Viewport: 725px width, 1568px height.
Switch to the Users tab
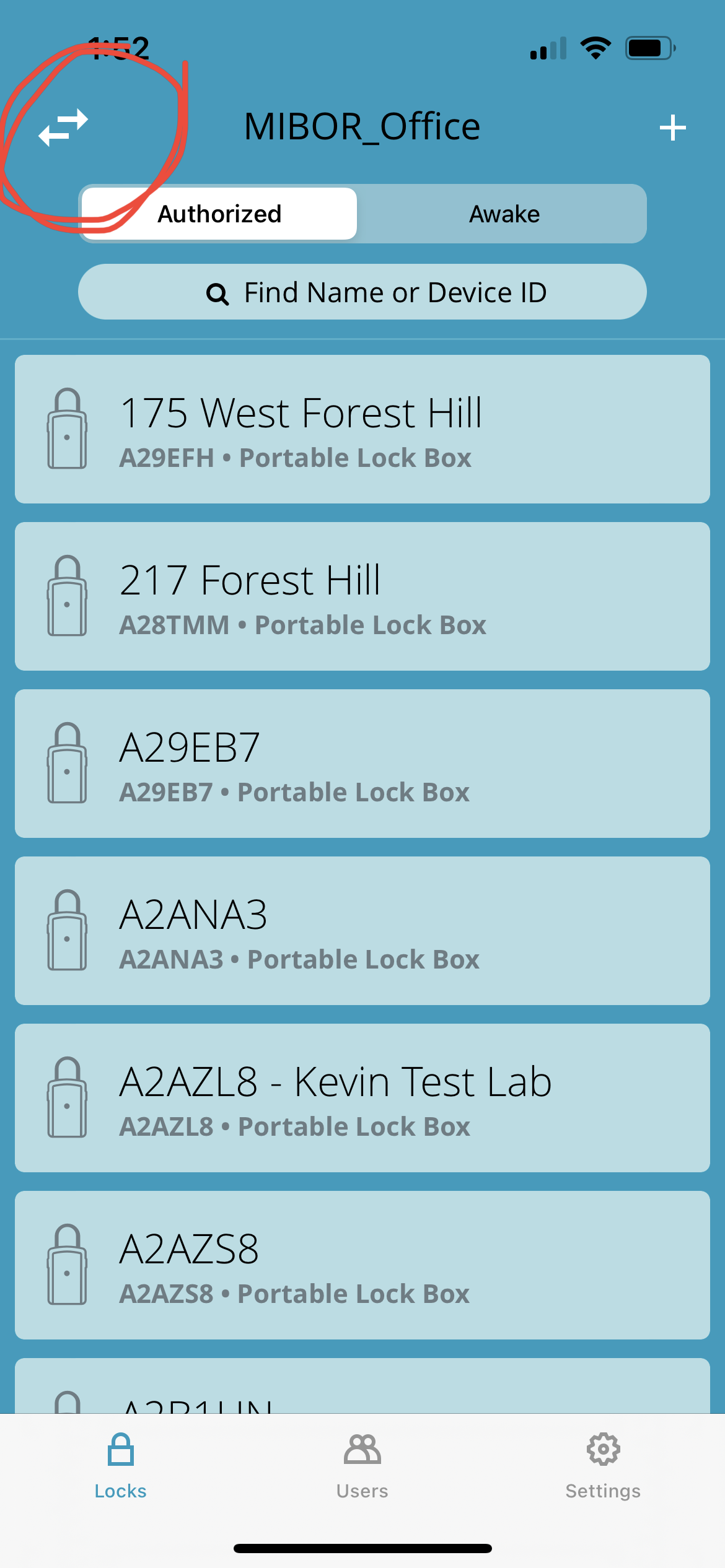tap(362, 1465)
